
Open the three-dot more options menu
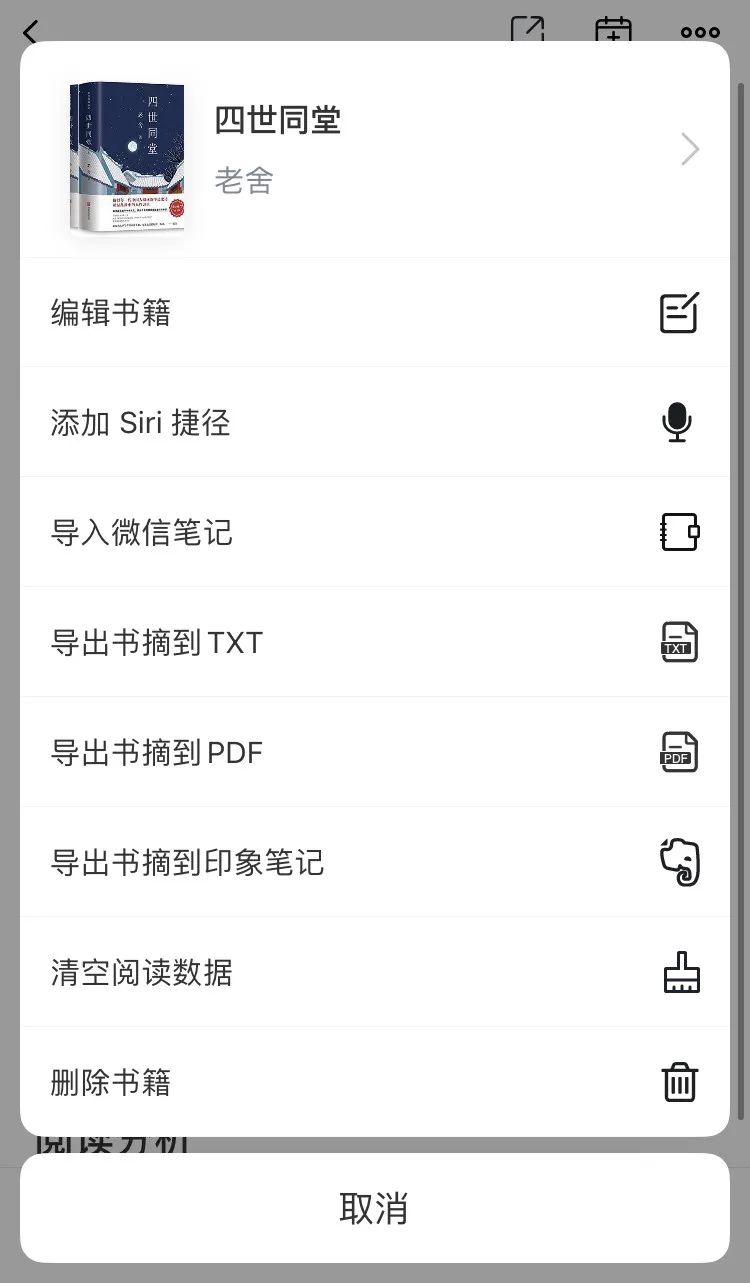coord(700,30)
